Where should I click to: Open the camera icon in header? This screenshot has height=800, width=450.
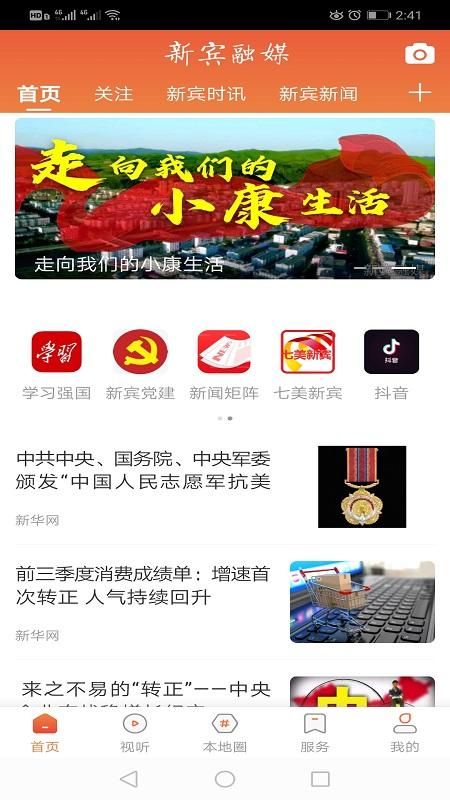pos(420,54)
